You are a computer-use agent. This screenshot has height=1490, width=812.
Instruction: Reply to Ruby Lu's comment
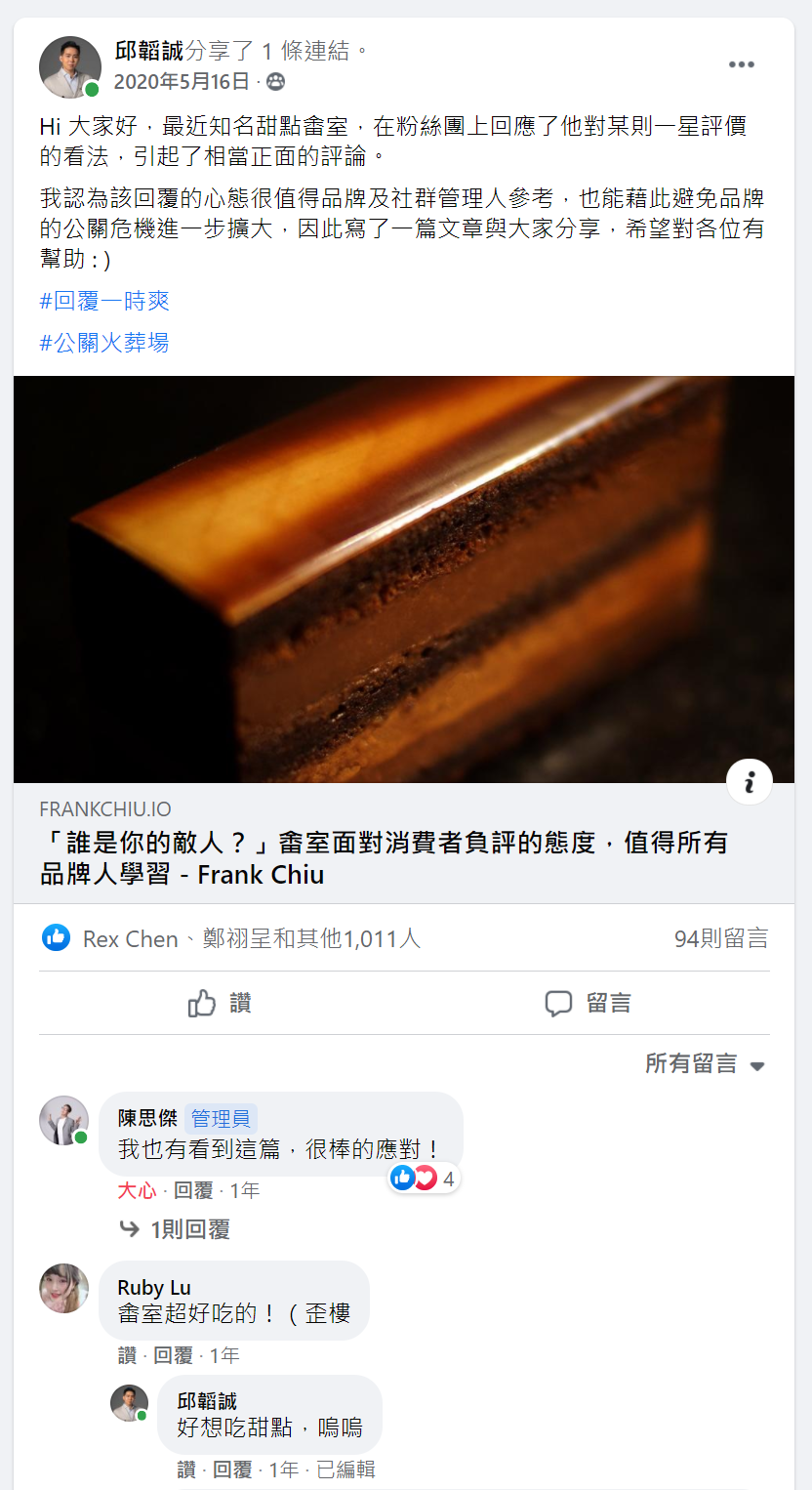tap(173, 1355)
